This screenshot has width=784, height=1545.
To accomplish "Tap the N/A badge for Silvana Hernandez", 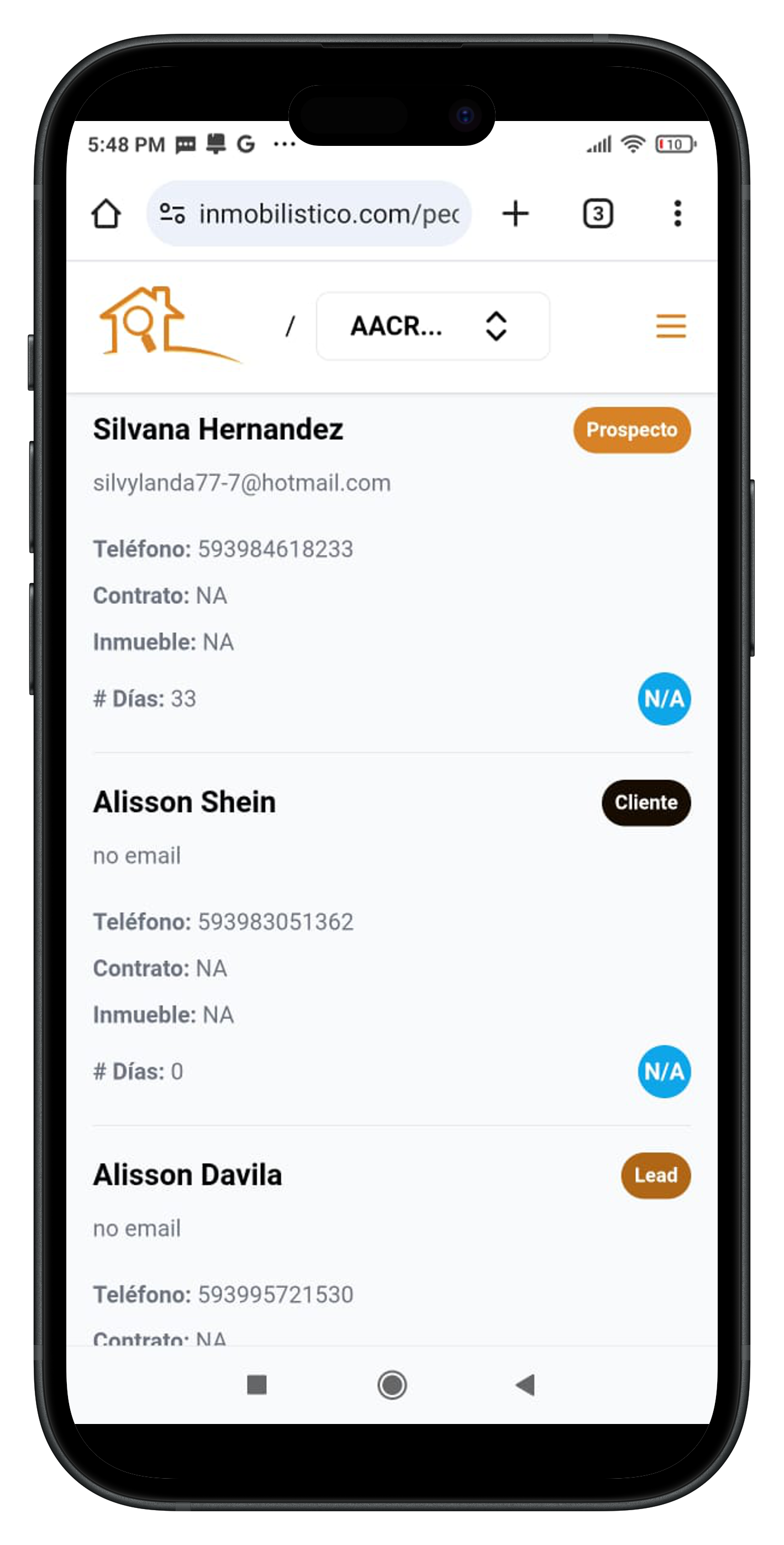I will [x=664, y=698].
